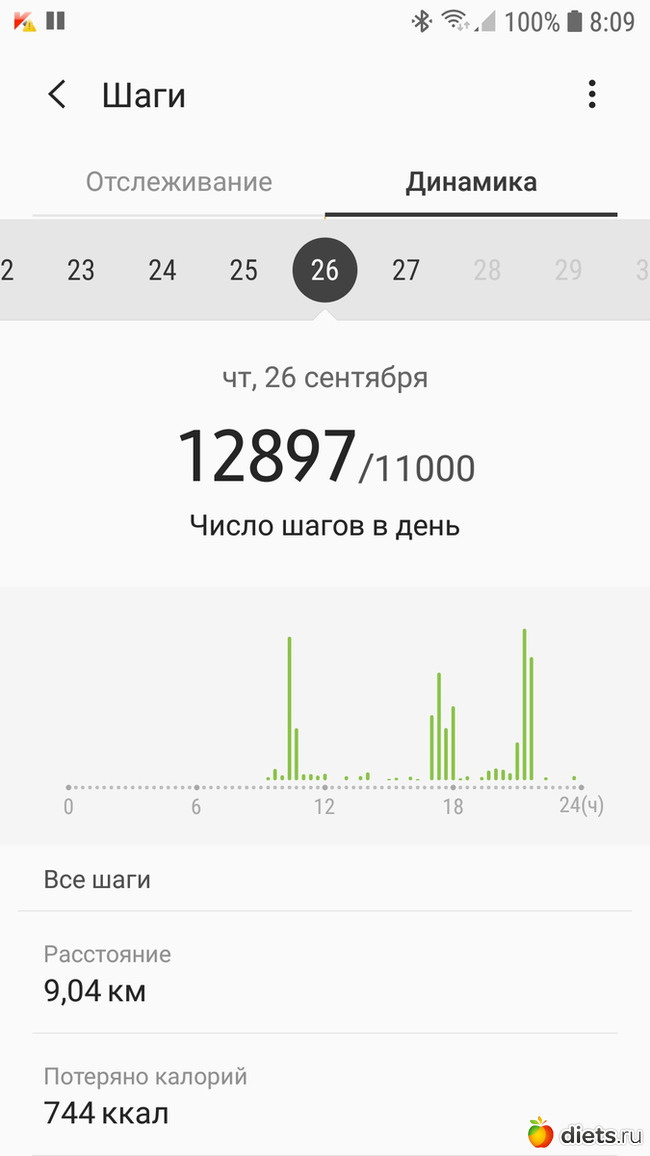Switch to the Отслеживание tab

coord(179,182)
